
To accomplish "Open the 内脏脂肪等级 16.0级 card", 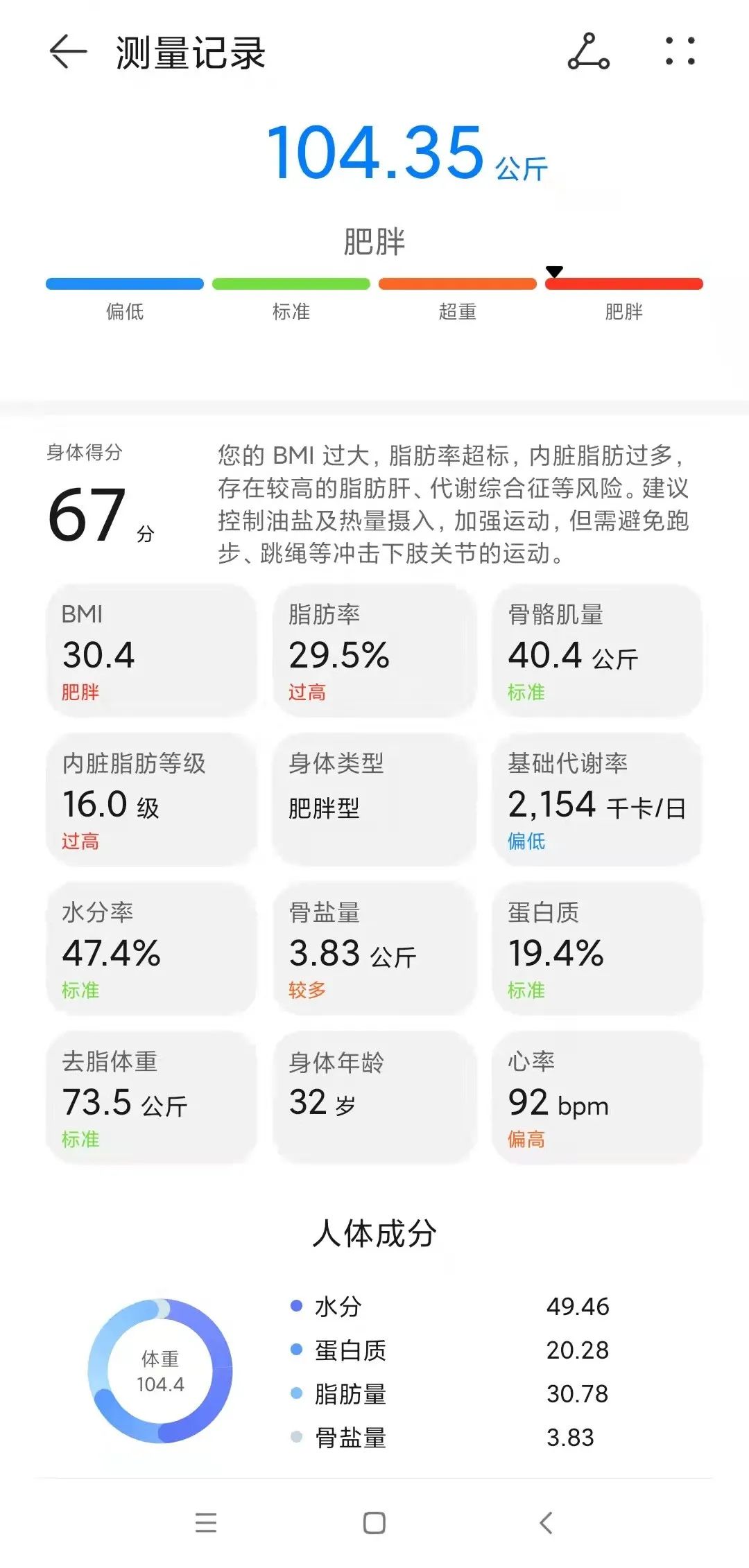I will point(151,801).
